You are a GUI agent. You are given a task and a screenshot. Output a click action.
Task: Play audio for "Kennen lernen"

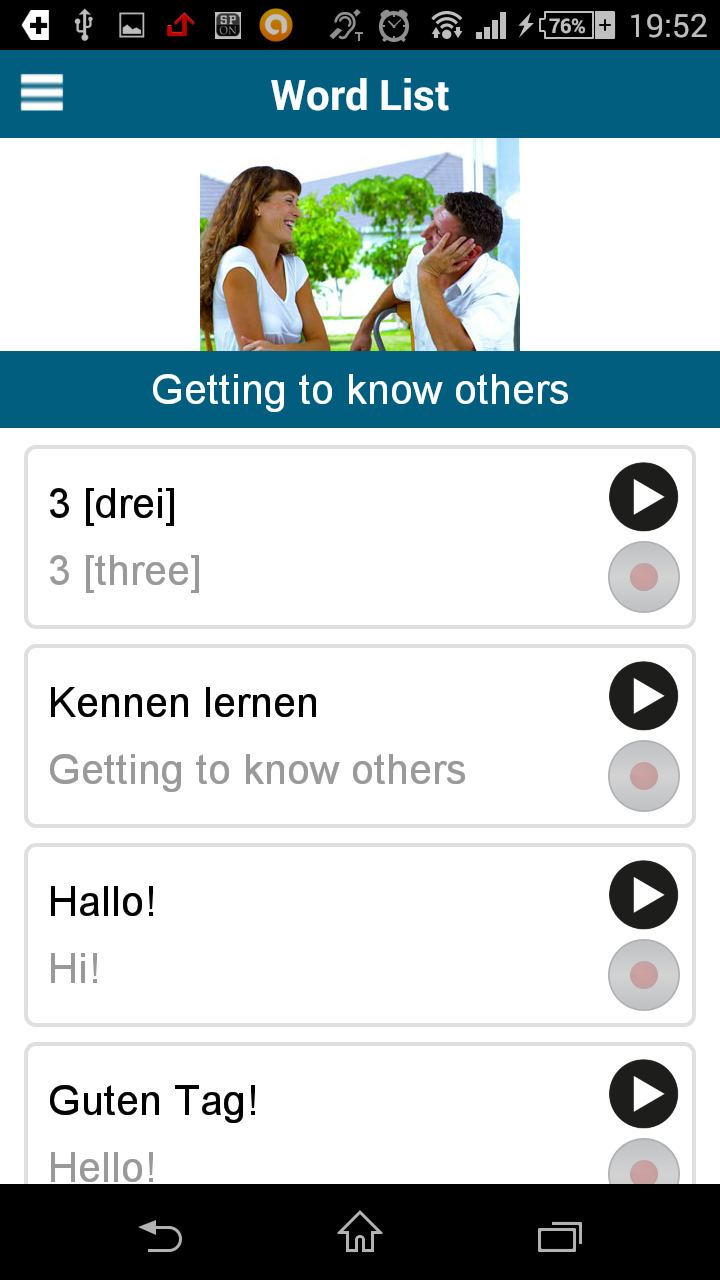point(644,696)
